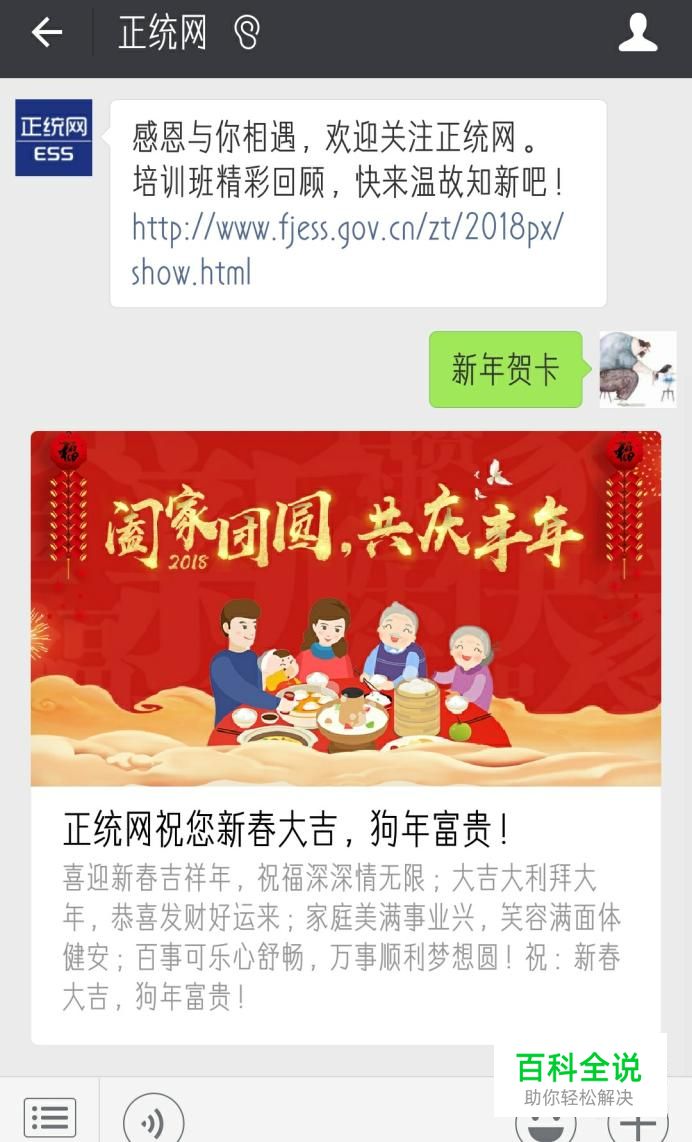
Task: Tap your own avatar beside 新年贺卡
Action: tap(638, 369)
